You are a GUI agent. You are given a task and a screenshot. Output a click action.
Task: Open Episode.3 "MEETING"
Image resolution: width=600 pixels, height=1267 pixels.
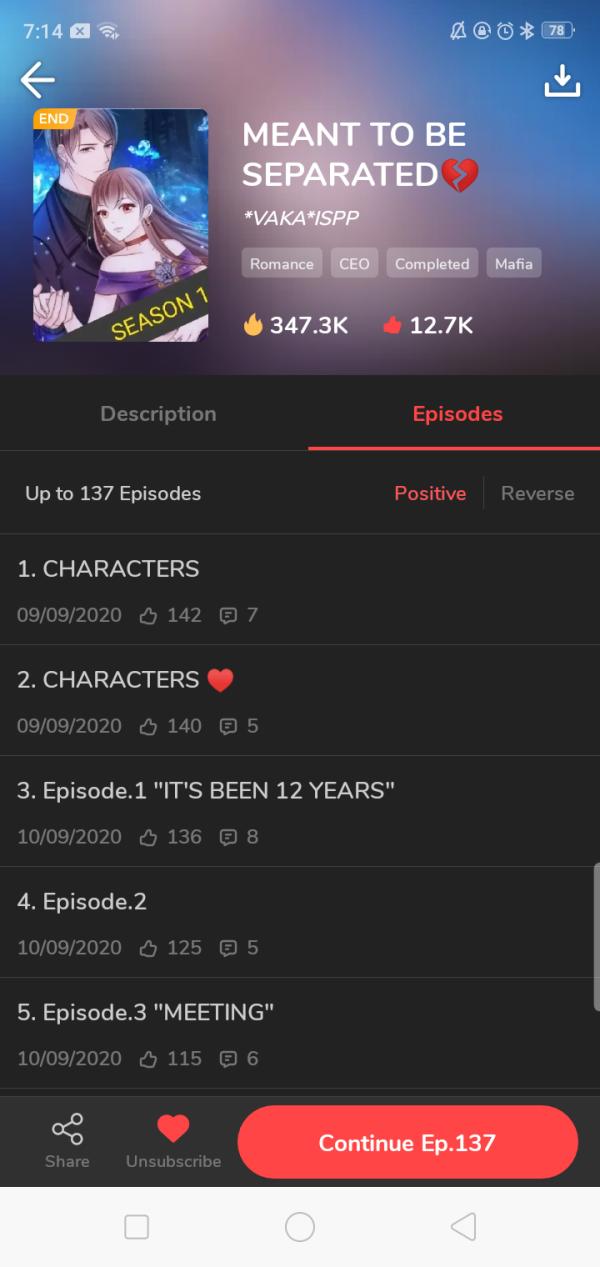coord(300,1033)
